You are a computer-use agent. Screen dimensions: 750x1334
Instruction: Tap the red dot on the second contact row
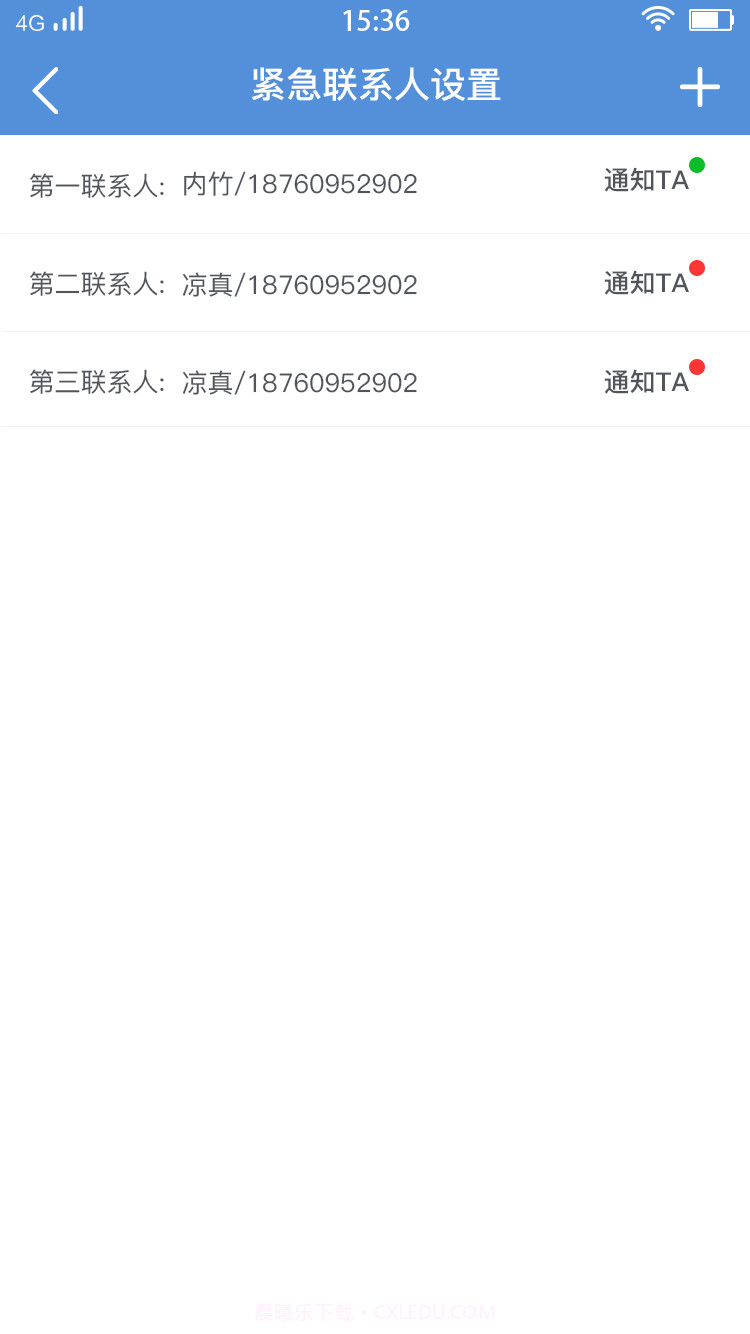pos(697,267)
